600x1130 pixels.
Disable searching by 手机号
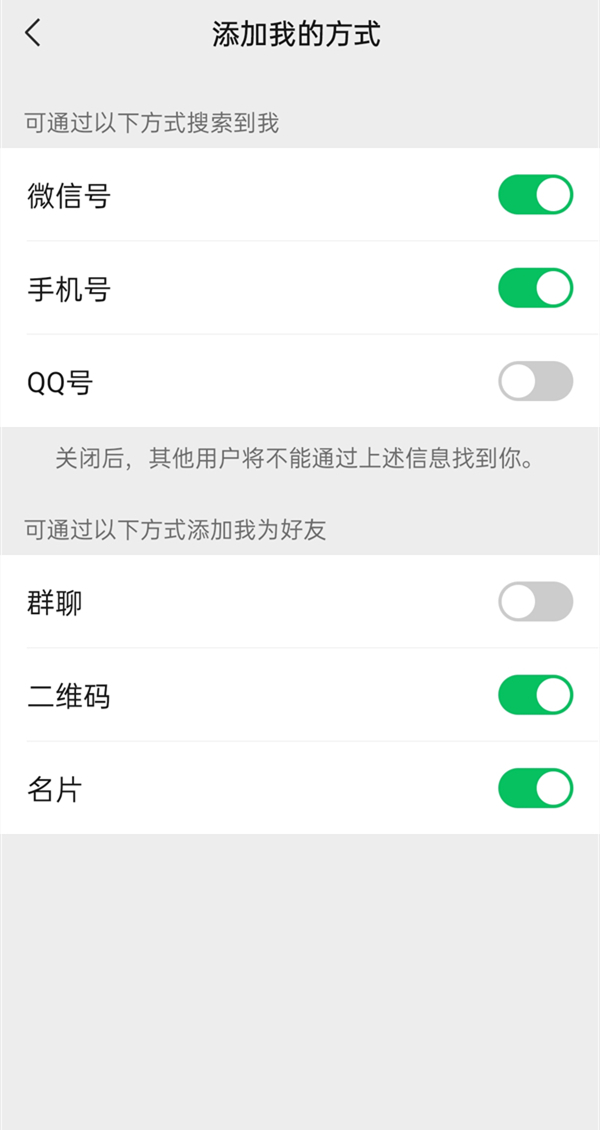[535, 288]
